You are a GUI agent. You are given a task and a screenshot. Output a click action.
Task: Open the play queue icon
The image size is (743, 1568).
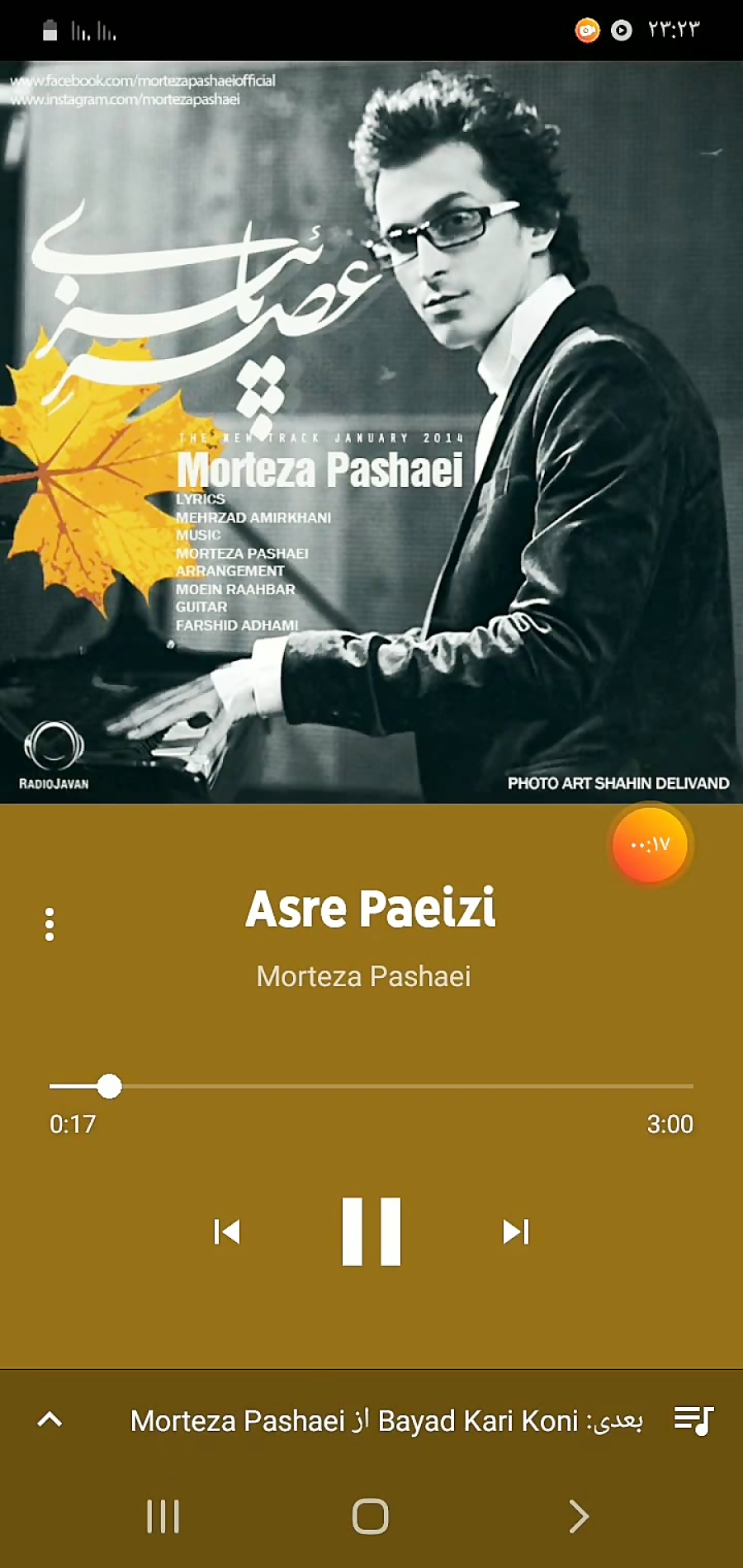coord(693,1420)
